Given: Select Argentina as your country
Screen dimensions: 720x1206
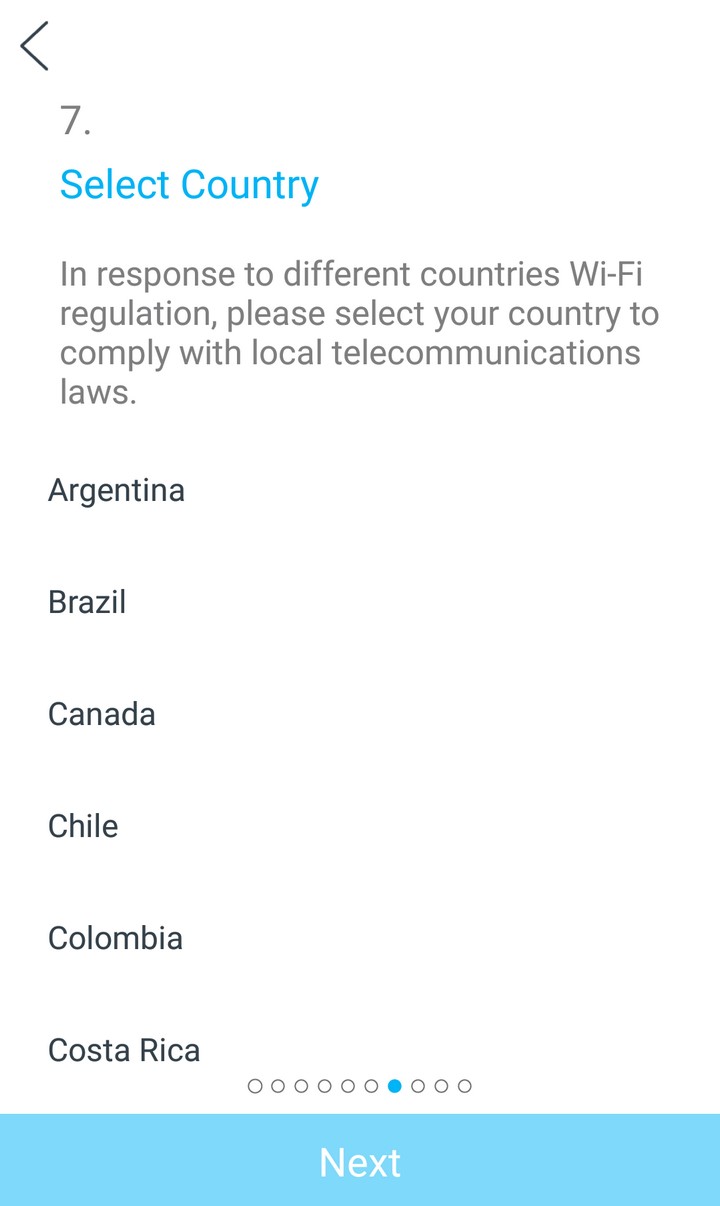Looking at the screenshot, I should pos(360,490).
